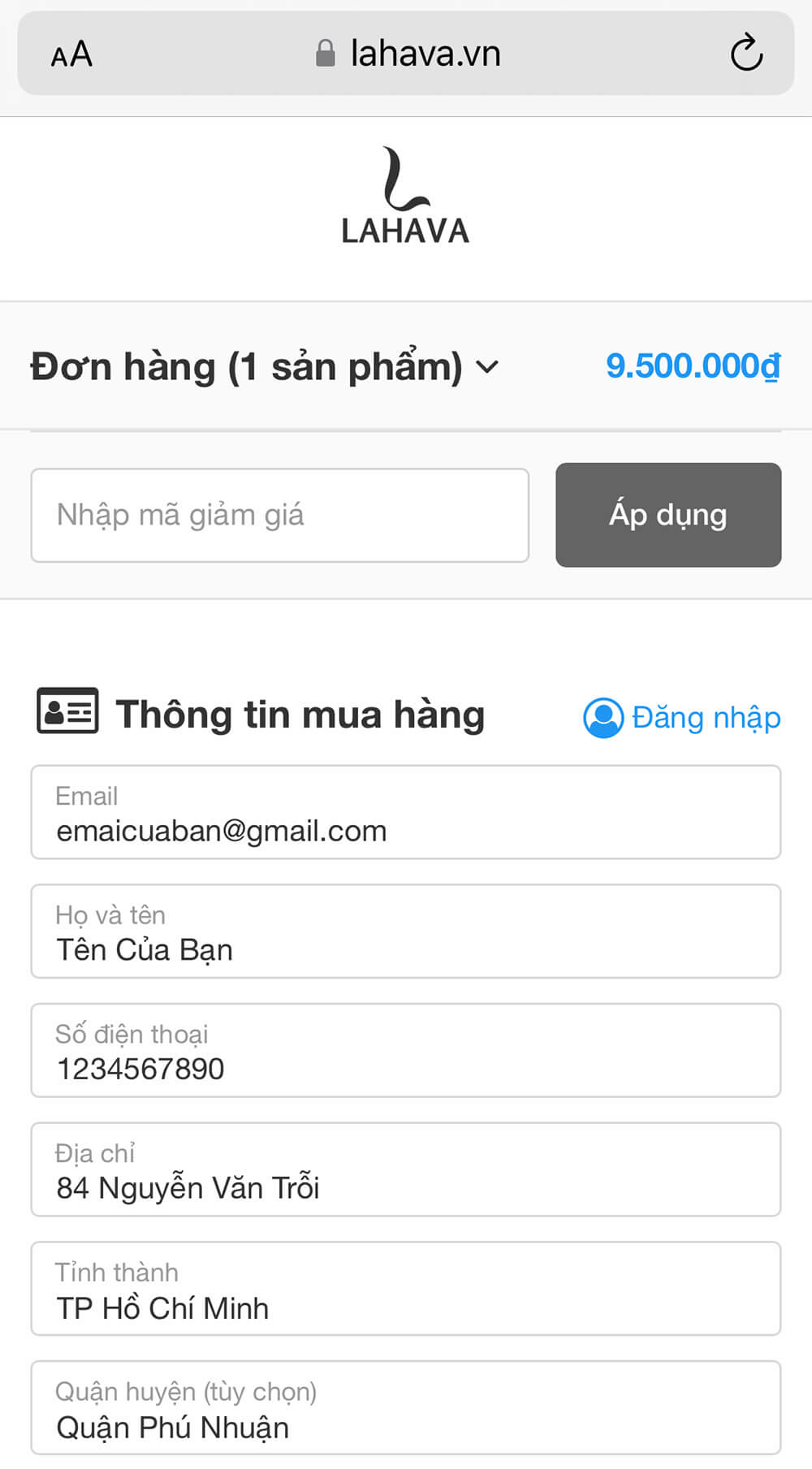This screenshot has height=1469, width=812.
Task: Edit the Số điện thoại field
Action: pos(405,1051)
